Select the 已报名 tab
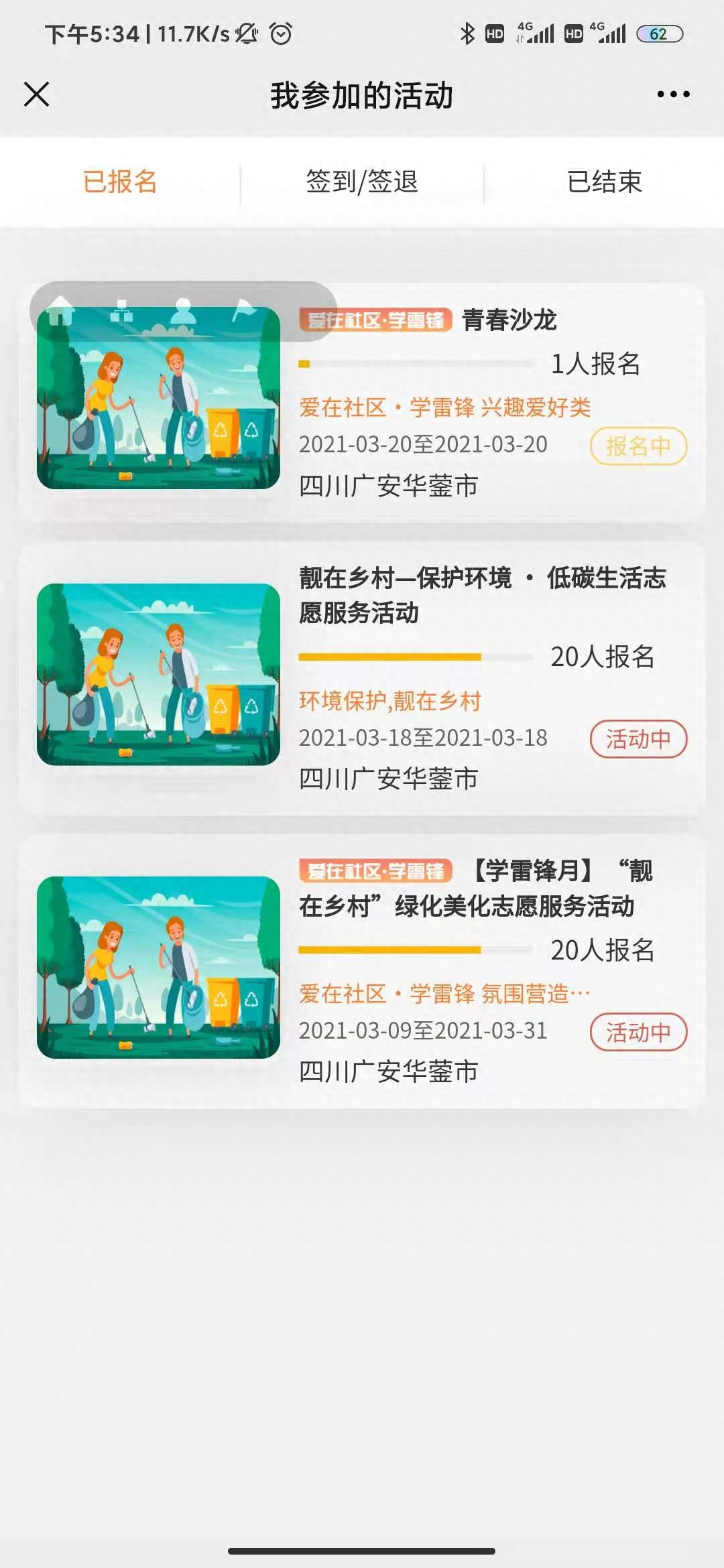Image resolution: width=724 pixels, height=1568 pixels. point(120,182)
